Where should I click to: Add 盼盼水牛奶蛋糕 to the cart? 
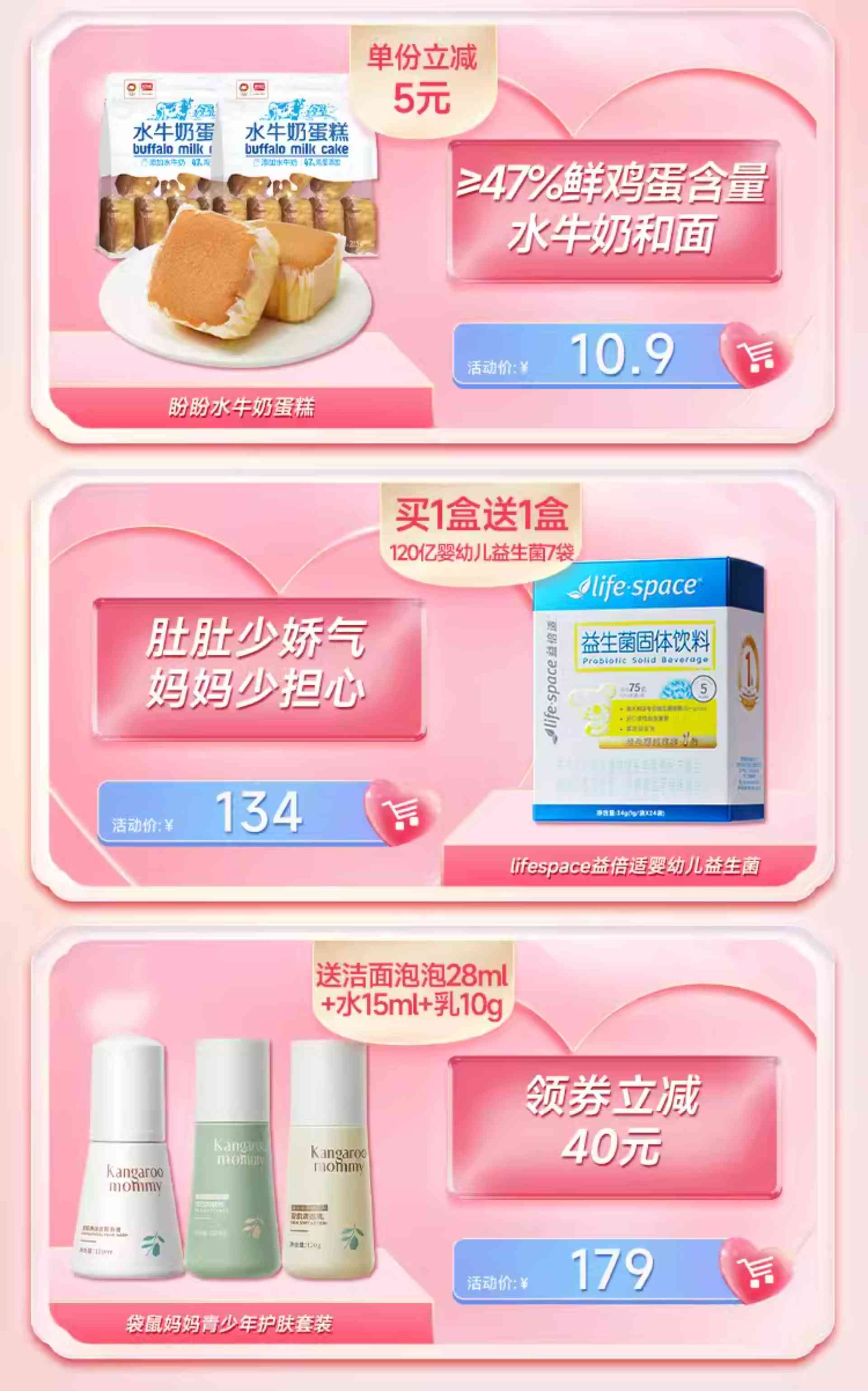coord(755,355)
